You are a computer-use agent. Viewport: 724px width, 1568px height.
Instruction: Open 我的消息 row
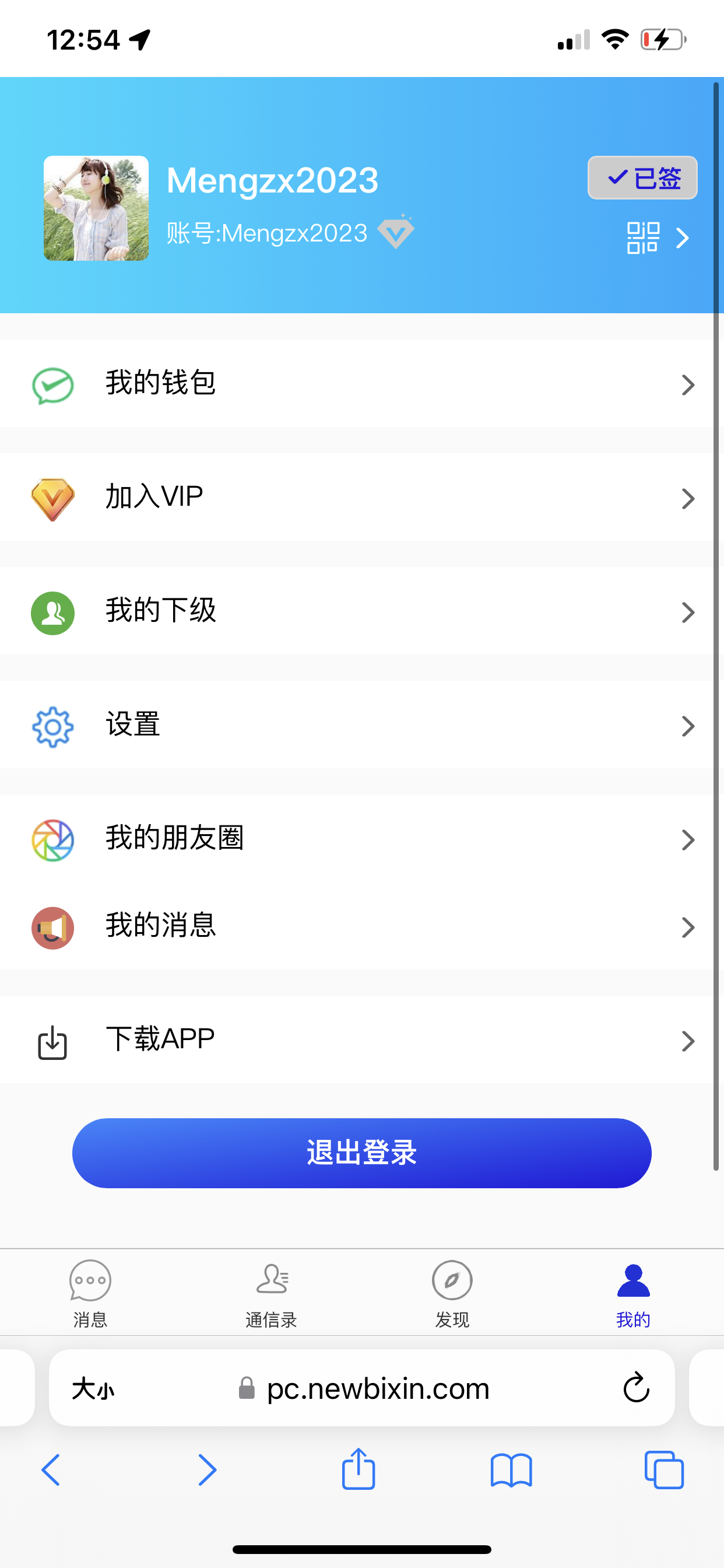point(361,926)
